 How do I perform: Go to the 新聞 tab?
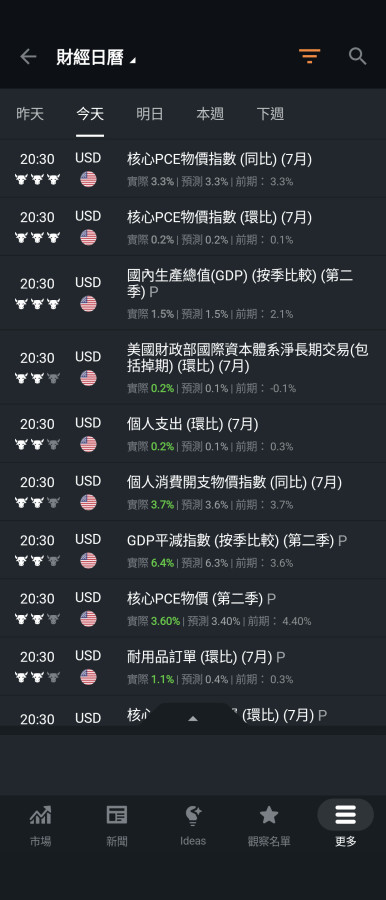[117, 825]
